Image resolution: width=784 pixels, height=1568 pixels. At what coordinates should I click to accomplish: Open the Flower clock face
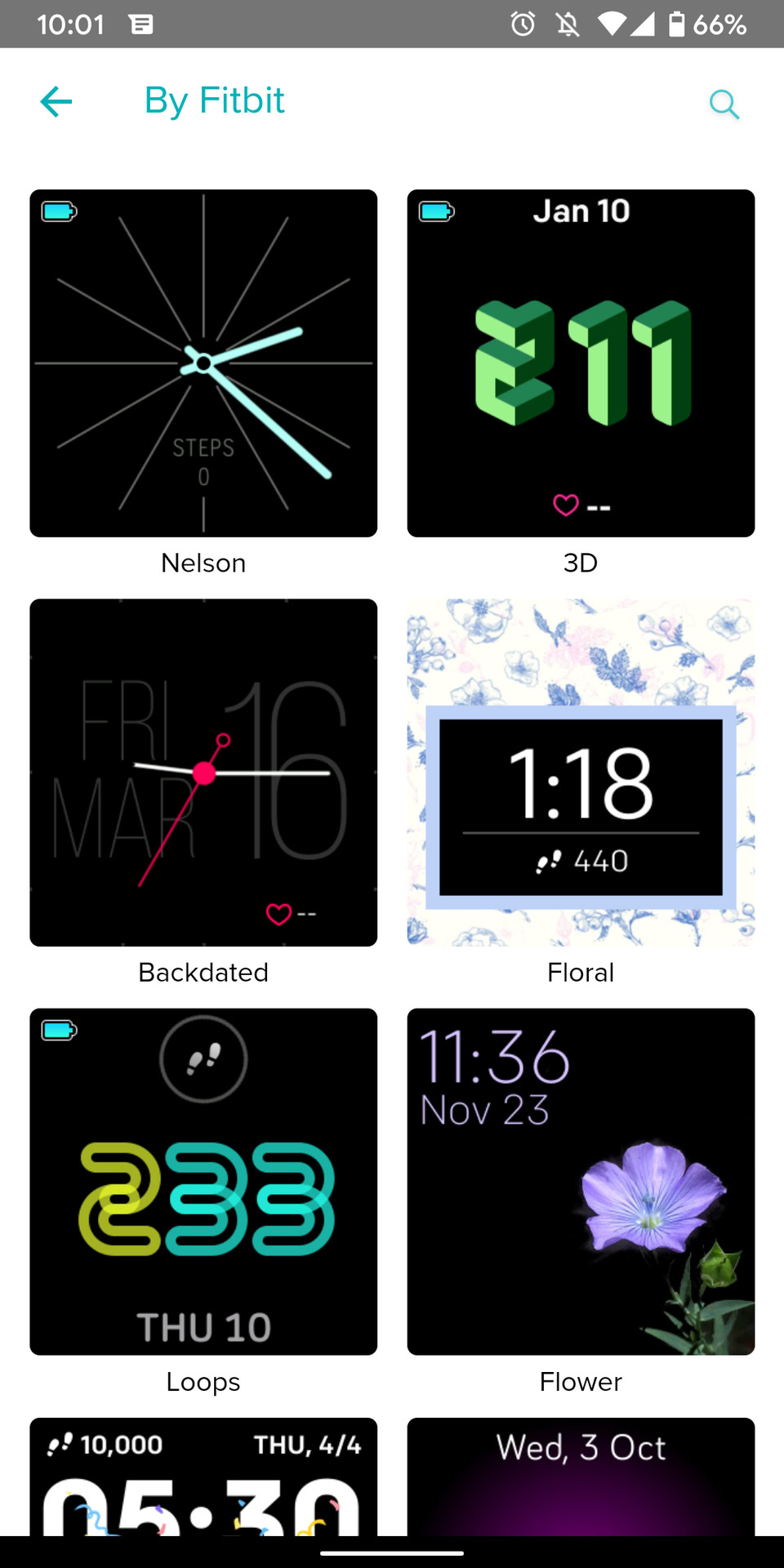(x=581, y=1182)
